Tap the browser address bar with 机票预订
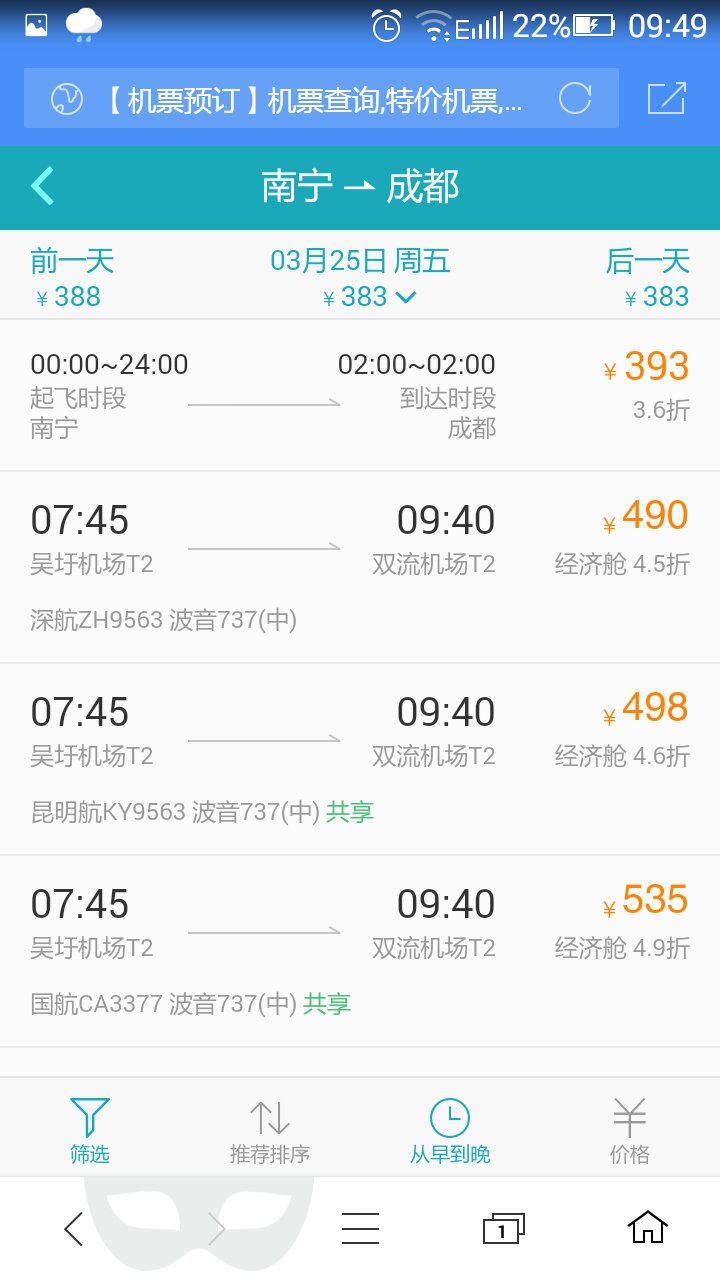Screen dimensions: 720x1280 pos(310,98)
